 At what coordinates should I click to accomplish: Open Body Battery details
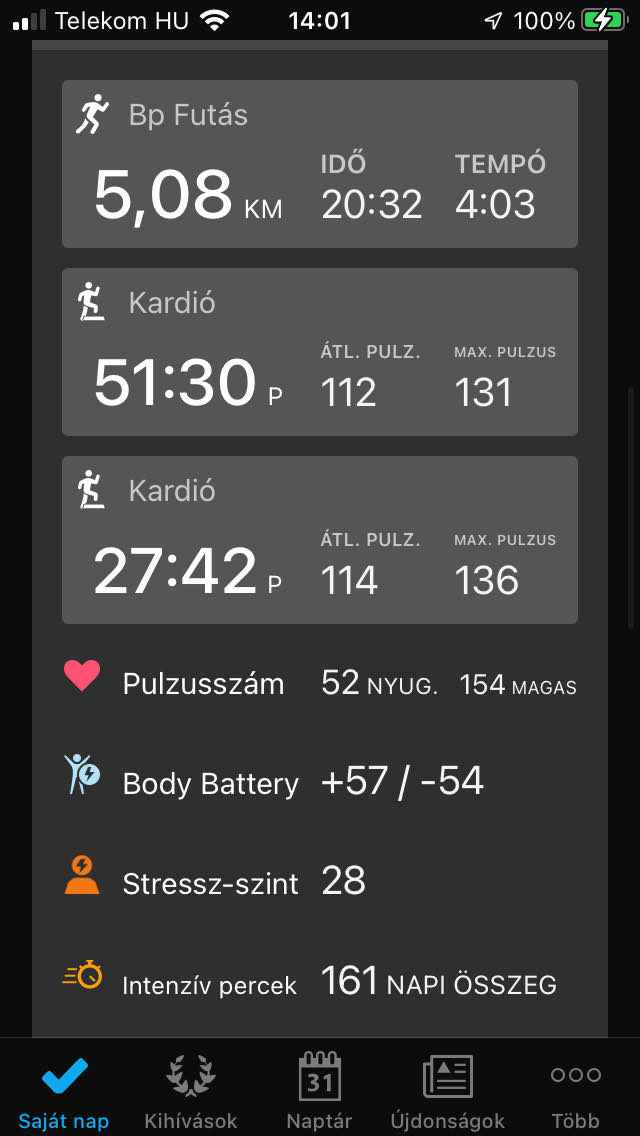click(319, 782)
